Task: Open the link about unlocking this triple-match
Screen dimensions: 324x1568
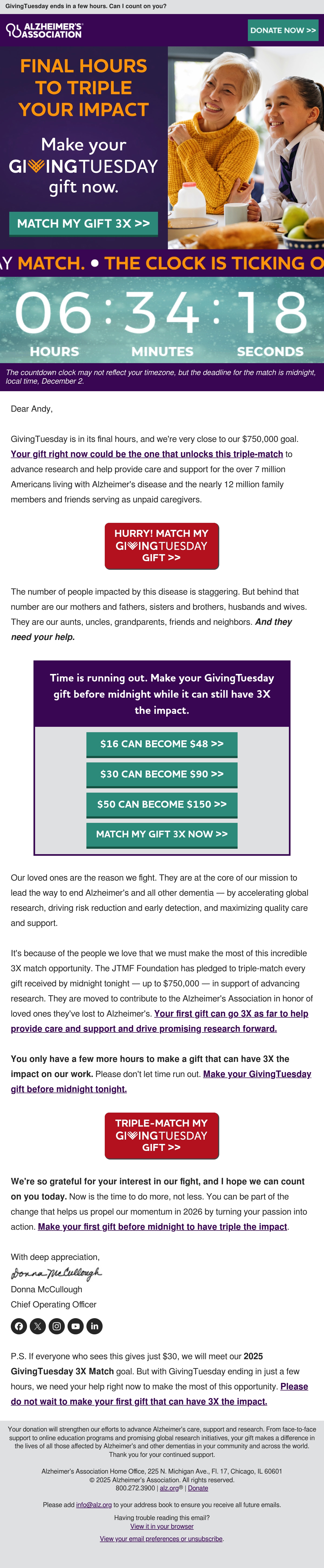Action: [x=147, y=454]
